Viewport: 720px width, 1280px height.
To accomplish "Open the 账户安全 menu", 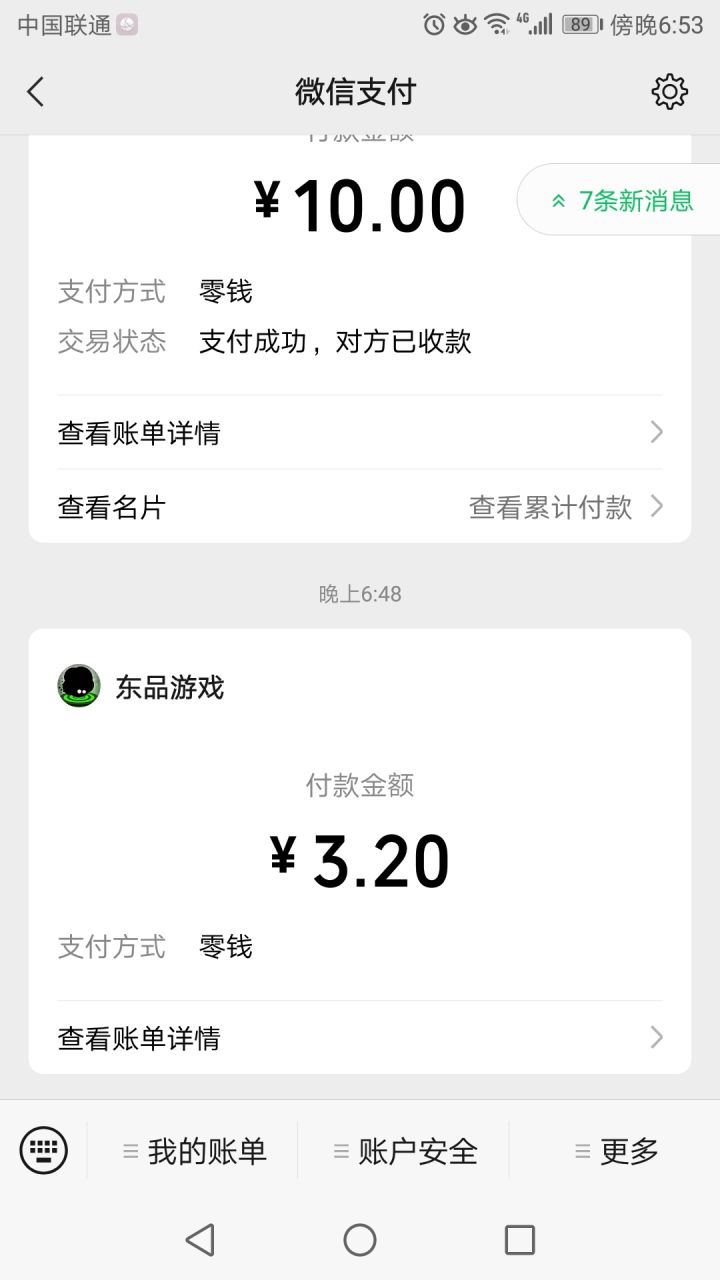I will (x=405, y=1151).
